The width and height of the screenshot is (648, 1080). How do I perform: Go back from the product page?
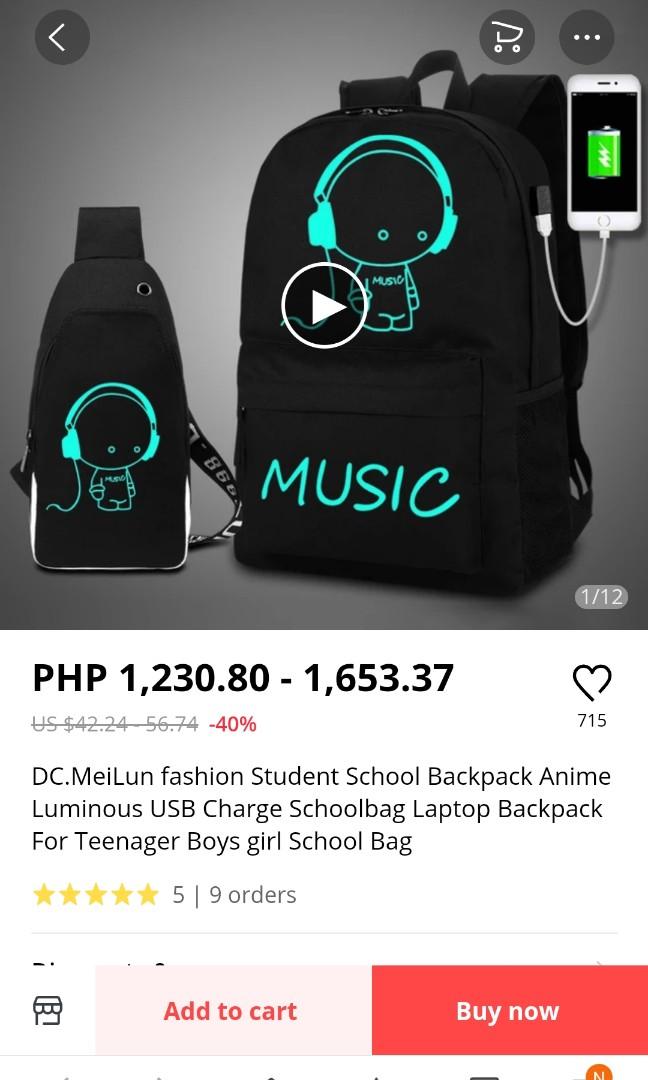(x=62, y=38)
